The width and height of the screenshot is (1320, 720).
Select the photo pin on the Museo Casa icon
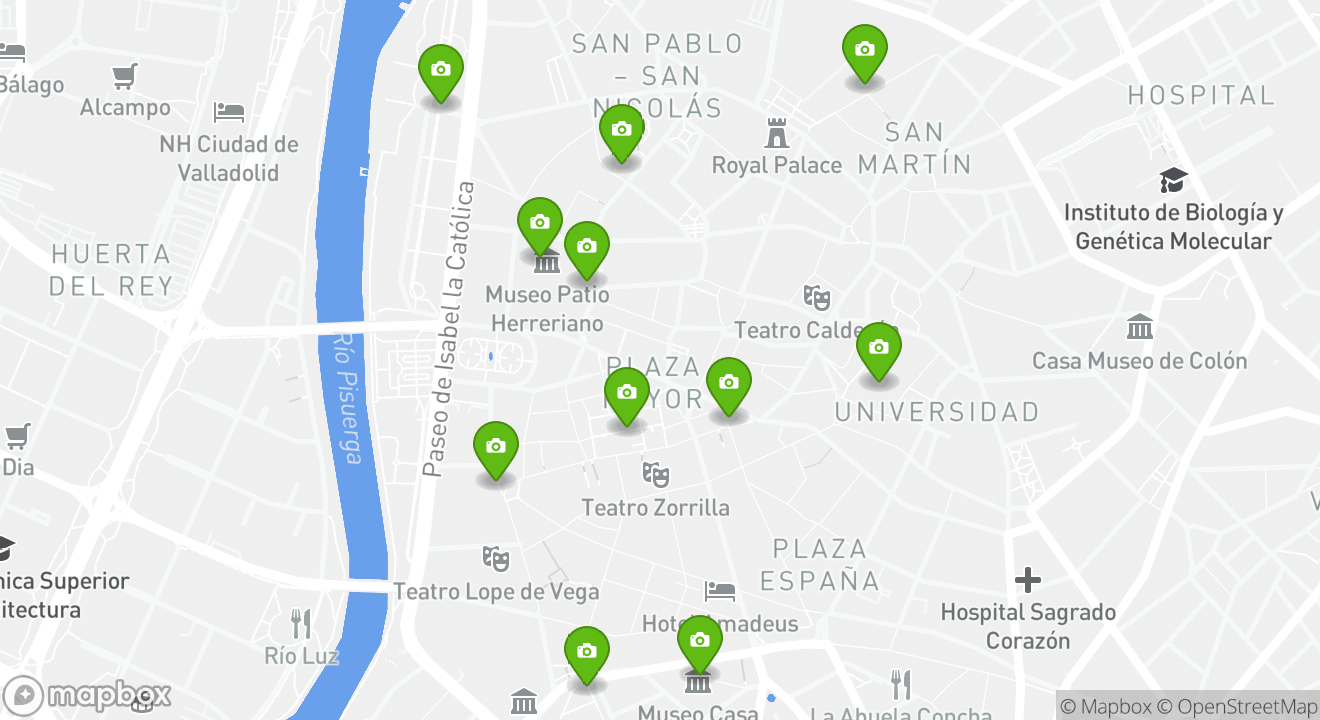point(699,641)
